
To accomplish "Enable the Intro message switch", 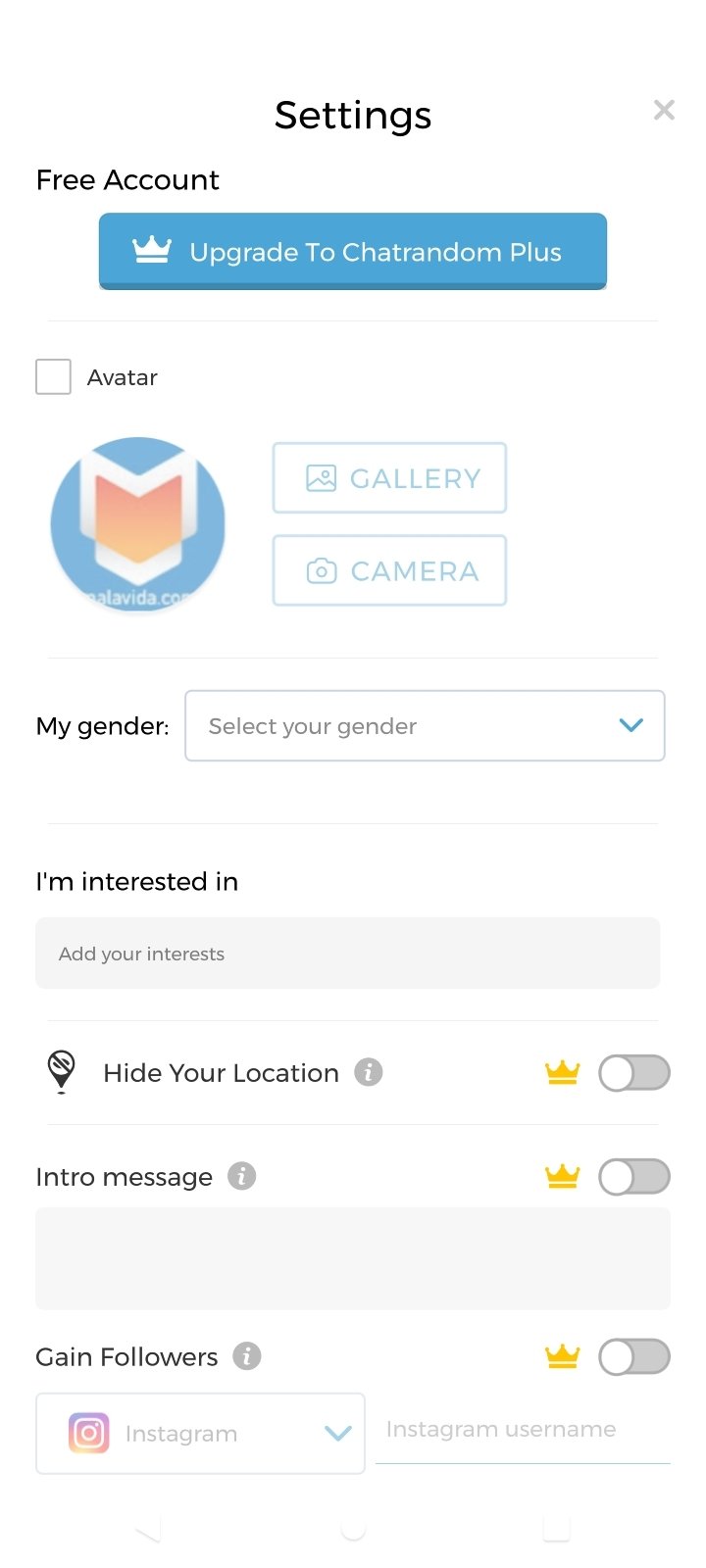I will point(633,1177).
